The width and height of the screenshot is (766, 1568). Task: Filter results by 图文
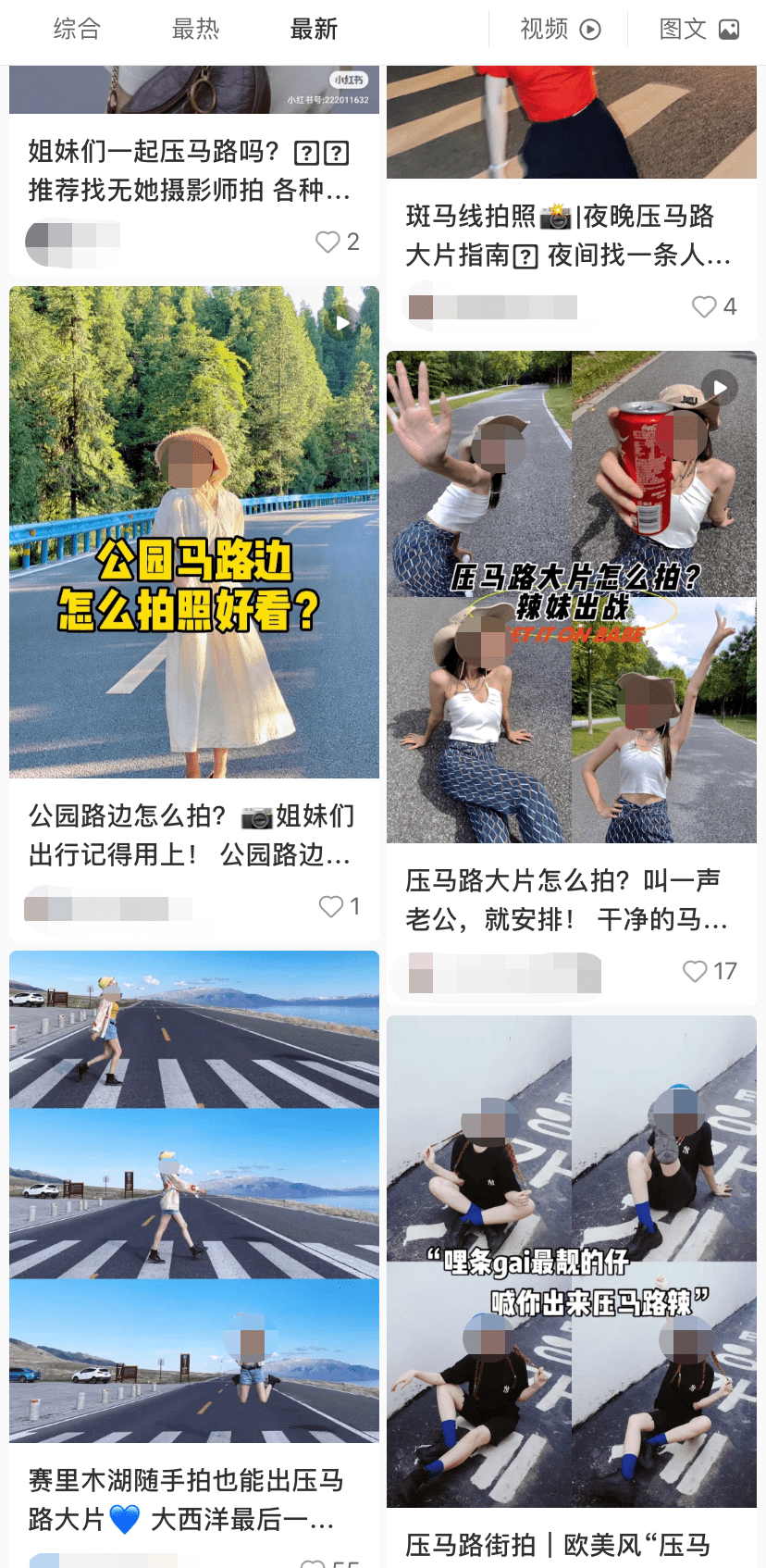pos(698,30)
